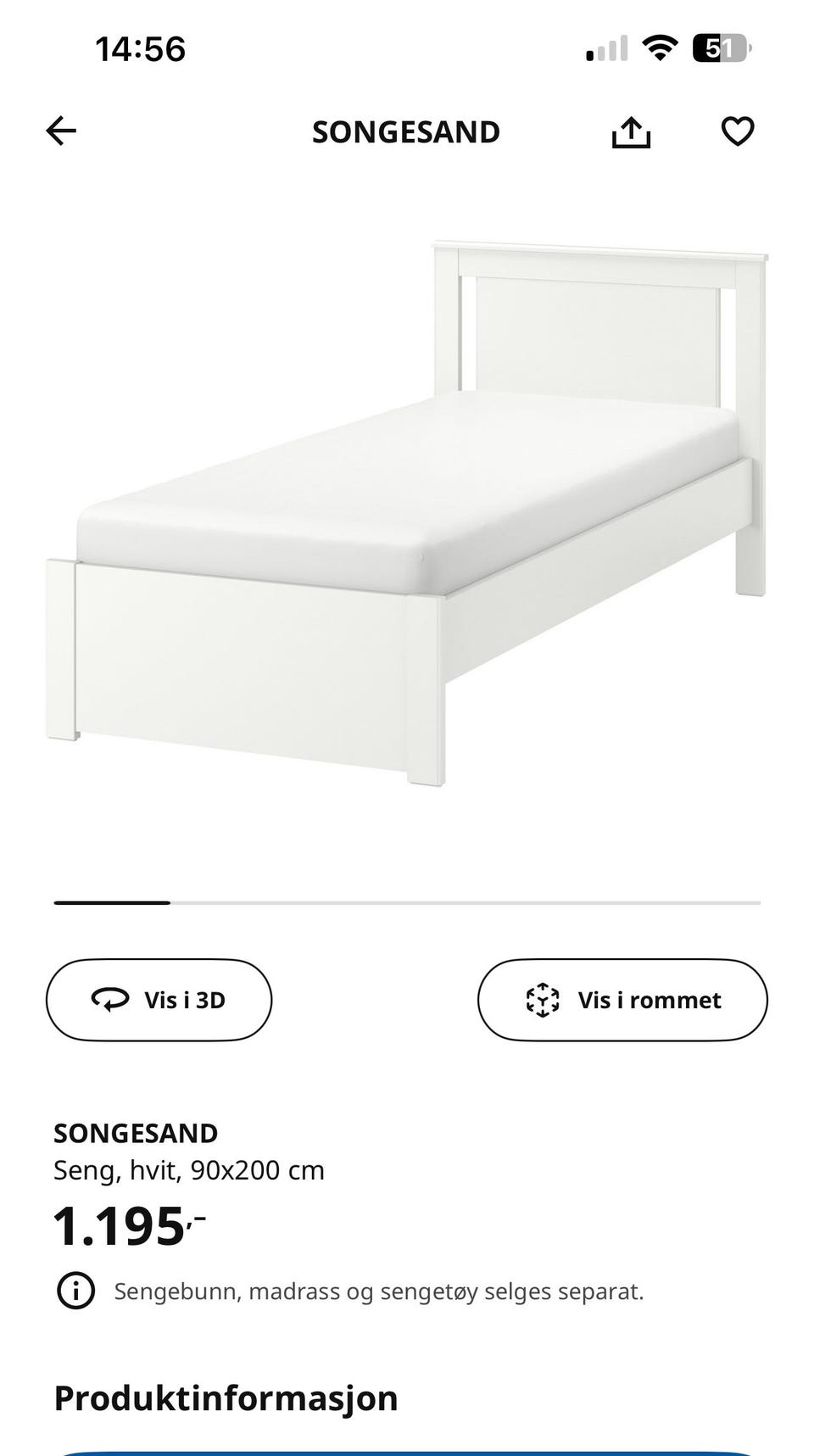Image resolution: width=814 pixels, height=1456 pixels.
Task: Tap the info icon about items sold separately
Action: (x=75, y=1291)
